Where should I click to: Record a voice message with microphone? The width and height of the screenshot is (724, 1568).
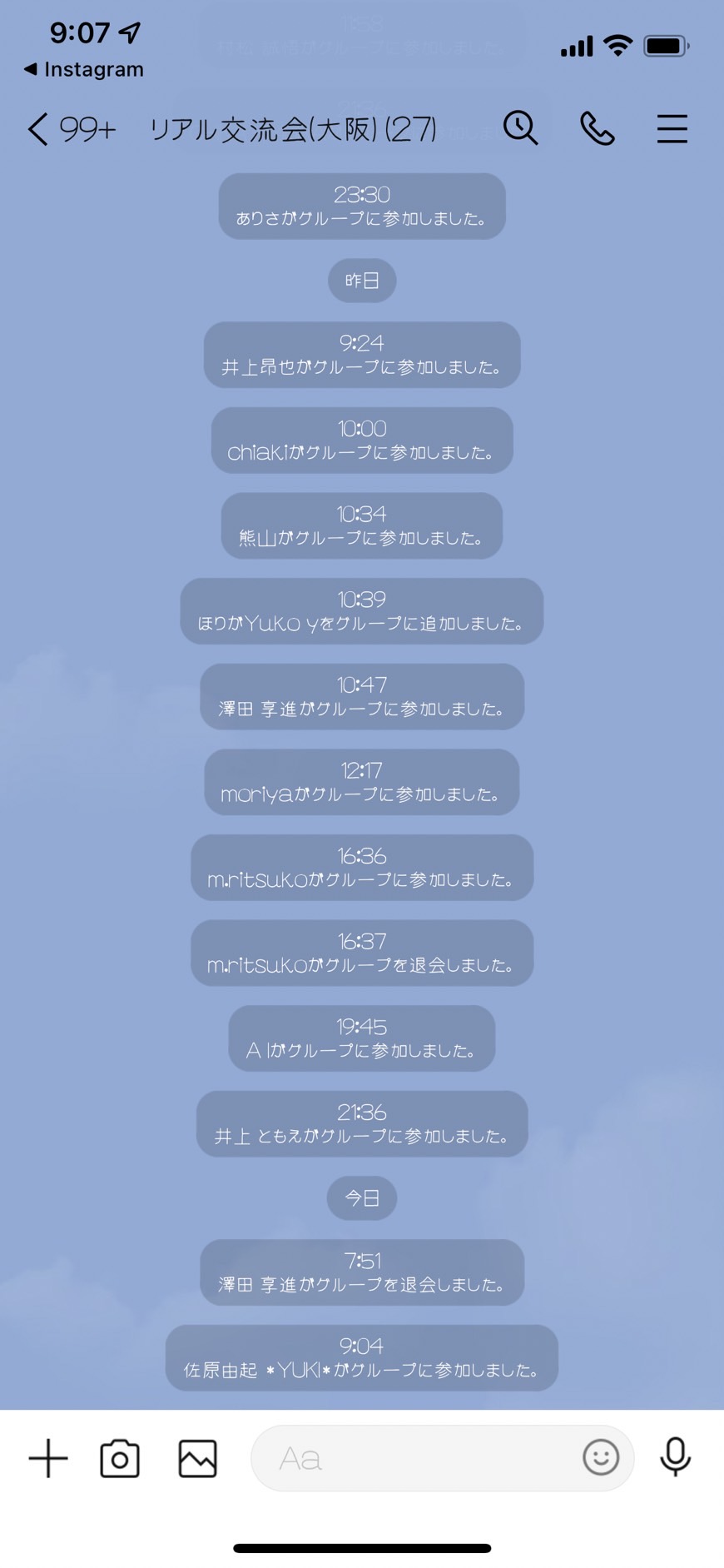point(675,1457)
